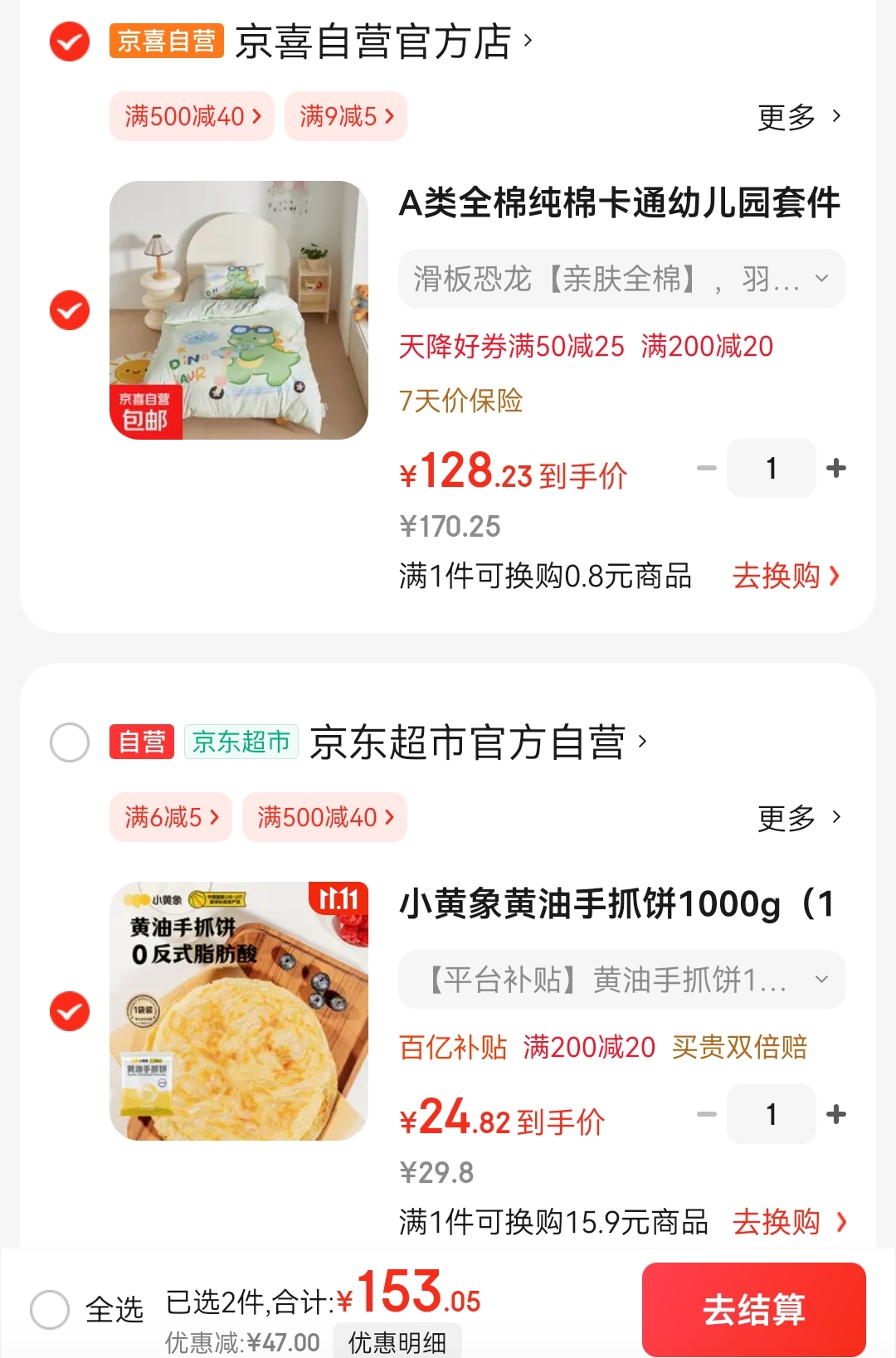Tap the 满9减5 coupon chip
Image resolution: width=896 pixels, height=1358 pixels.
coord(346,116)
